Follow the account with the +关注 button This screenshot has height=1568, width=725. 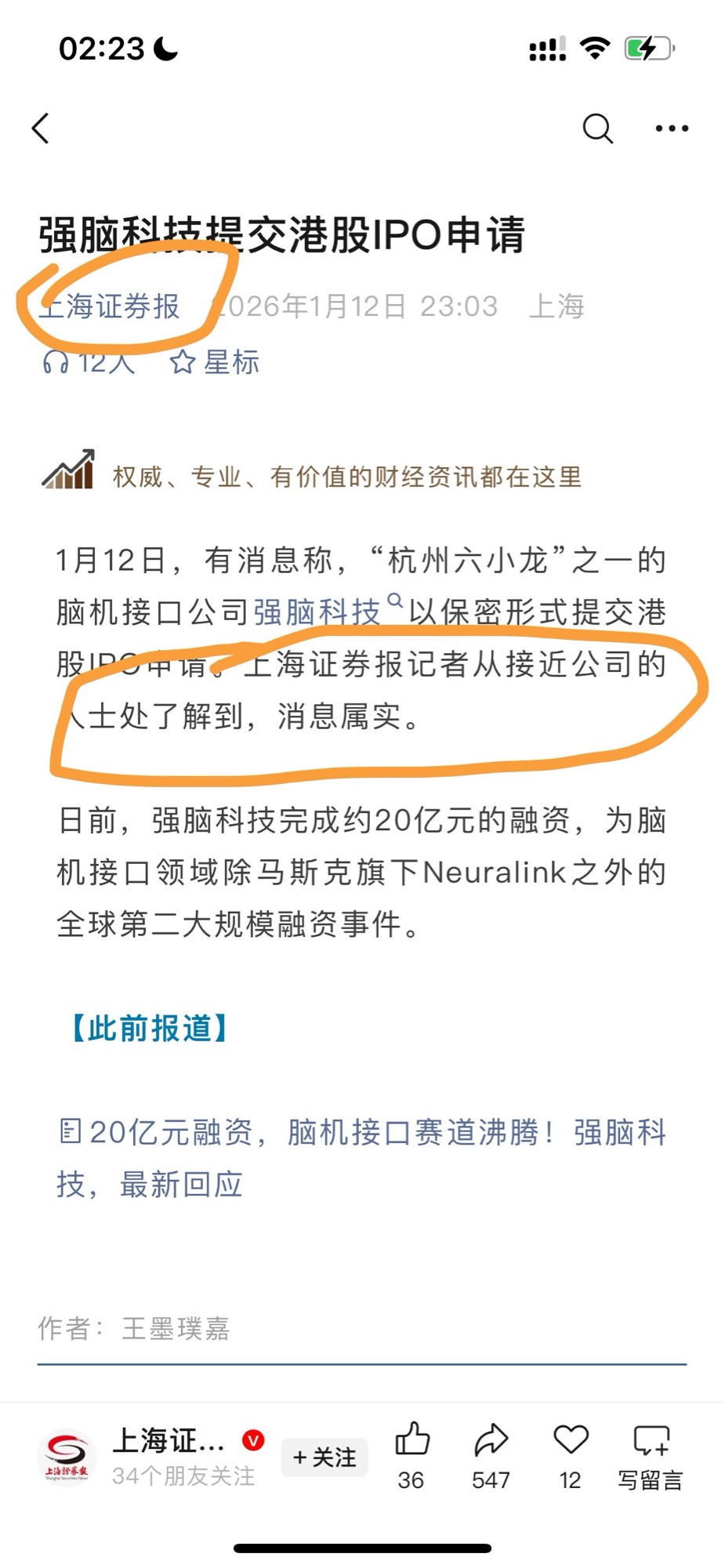[324, 1457]
